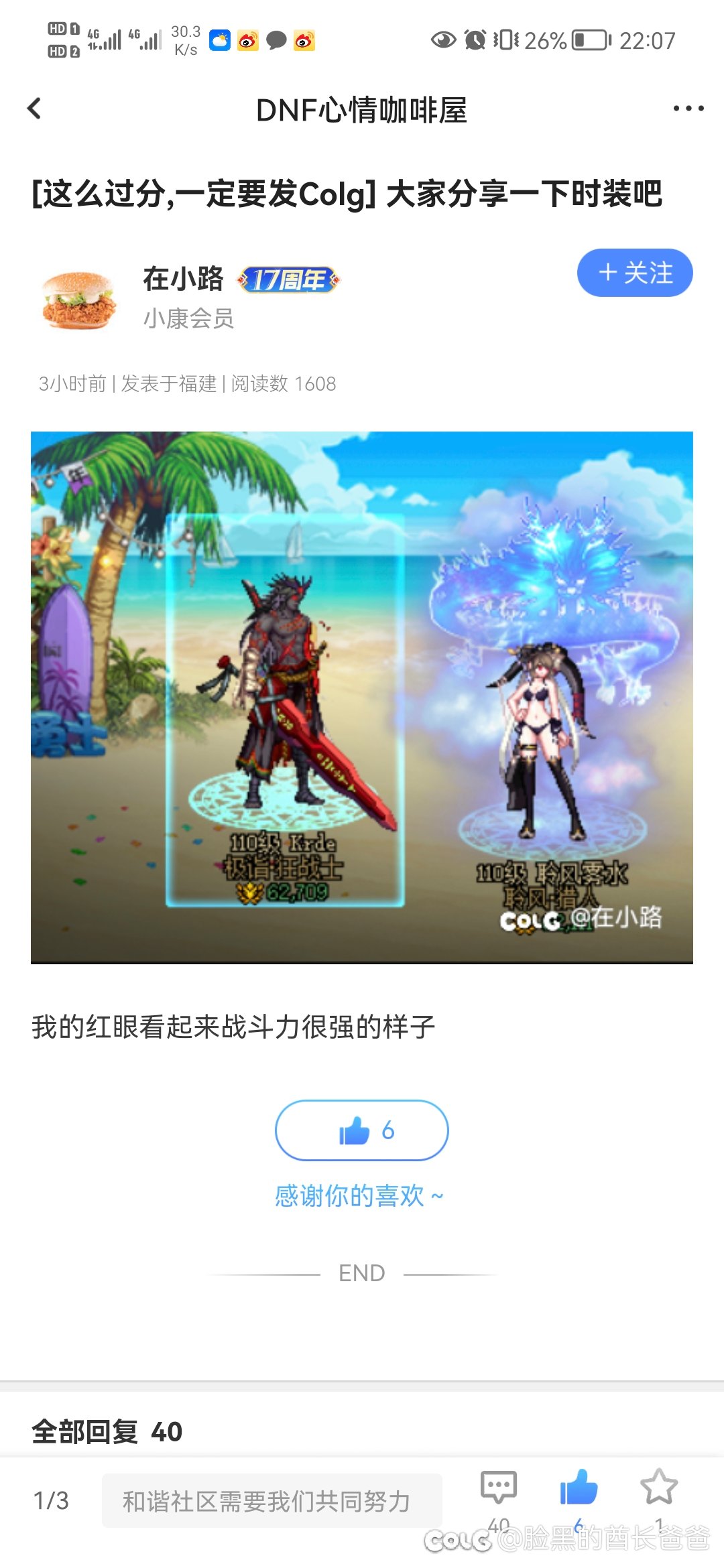Open the author's username 在小路

click(183, 279)
